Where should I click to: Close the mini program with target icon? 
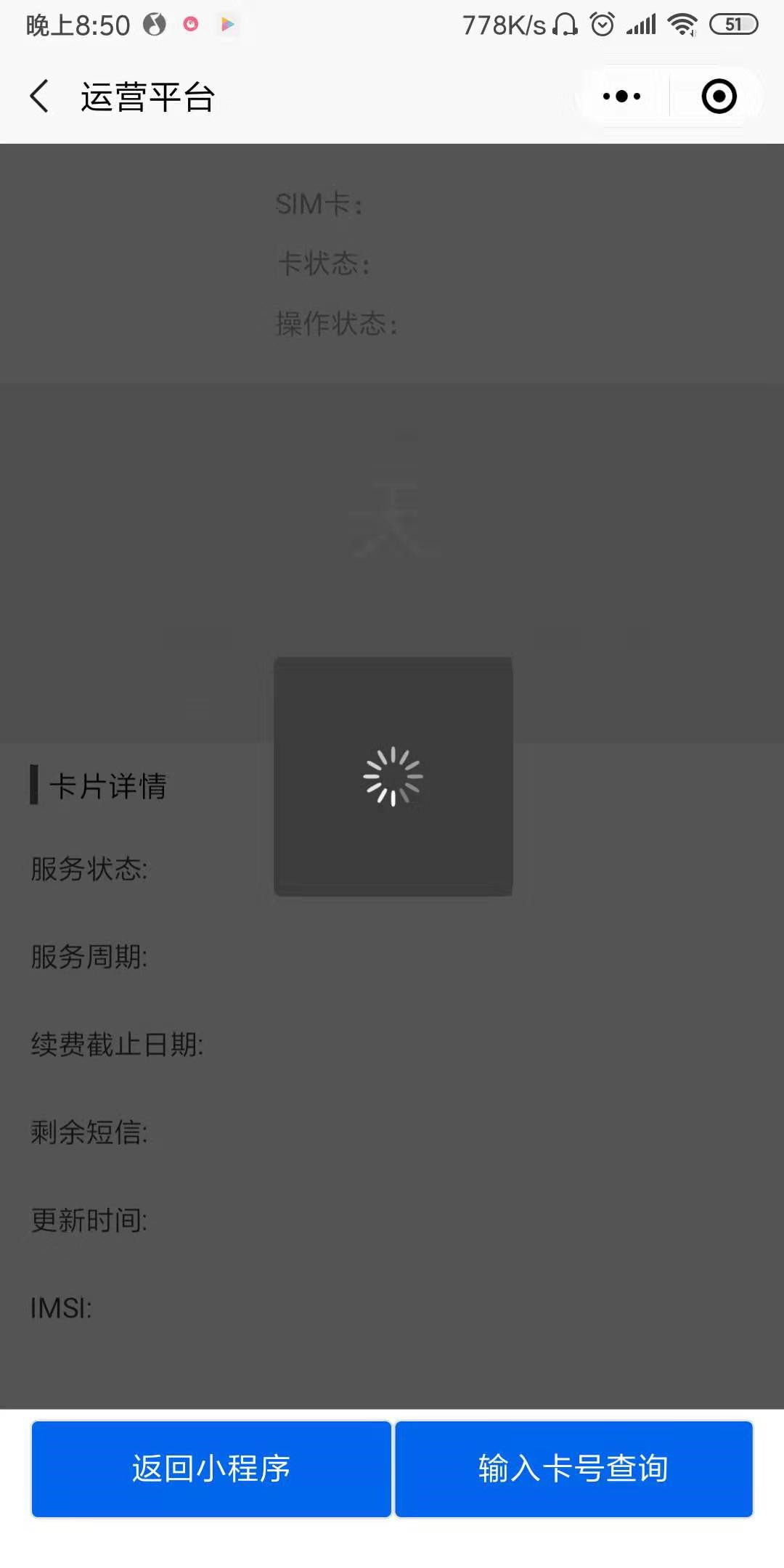719,97
